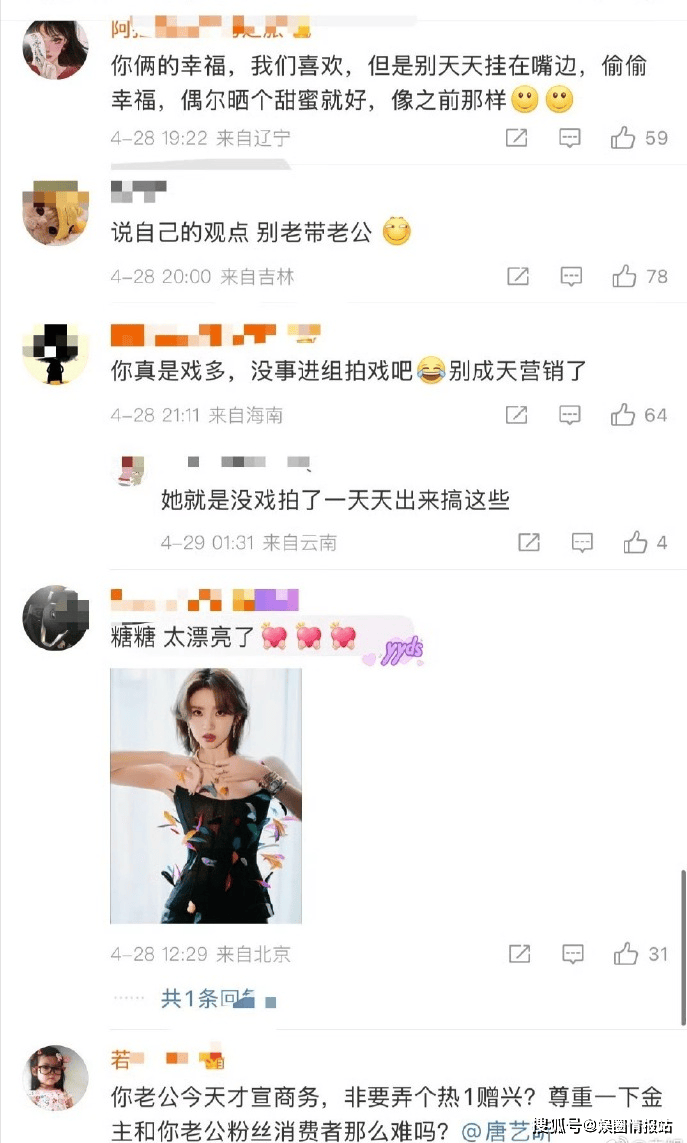Reply to the comment posted from 北京
The height and width of the screenshot is (1143, 687).
[572, 953]
